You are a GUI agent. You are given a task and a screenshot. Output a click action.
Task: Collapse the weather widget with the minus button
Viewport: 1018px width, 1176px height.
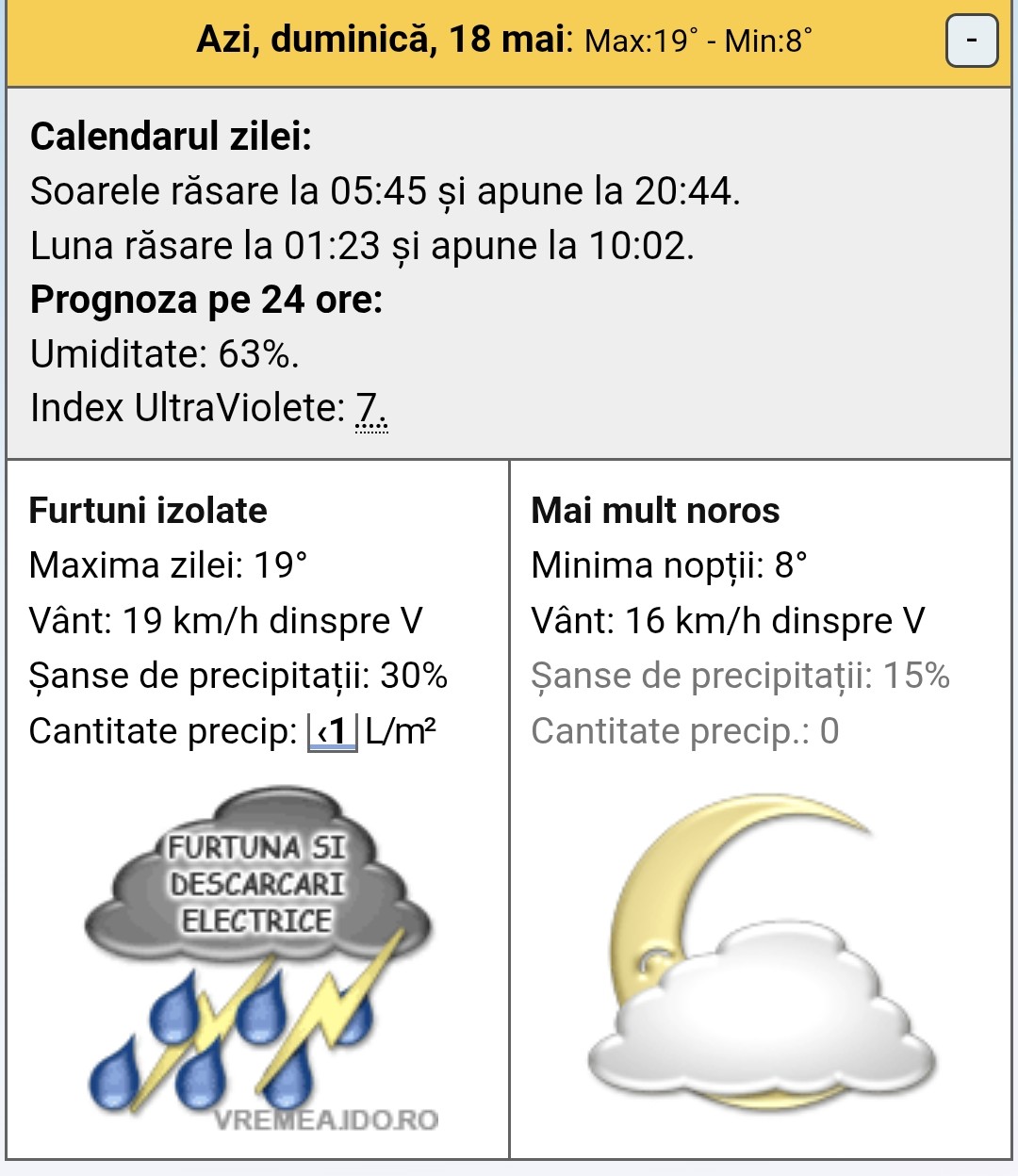point(972,41)
